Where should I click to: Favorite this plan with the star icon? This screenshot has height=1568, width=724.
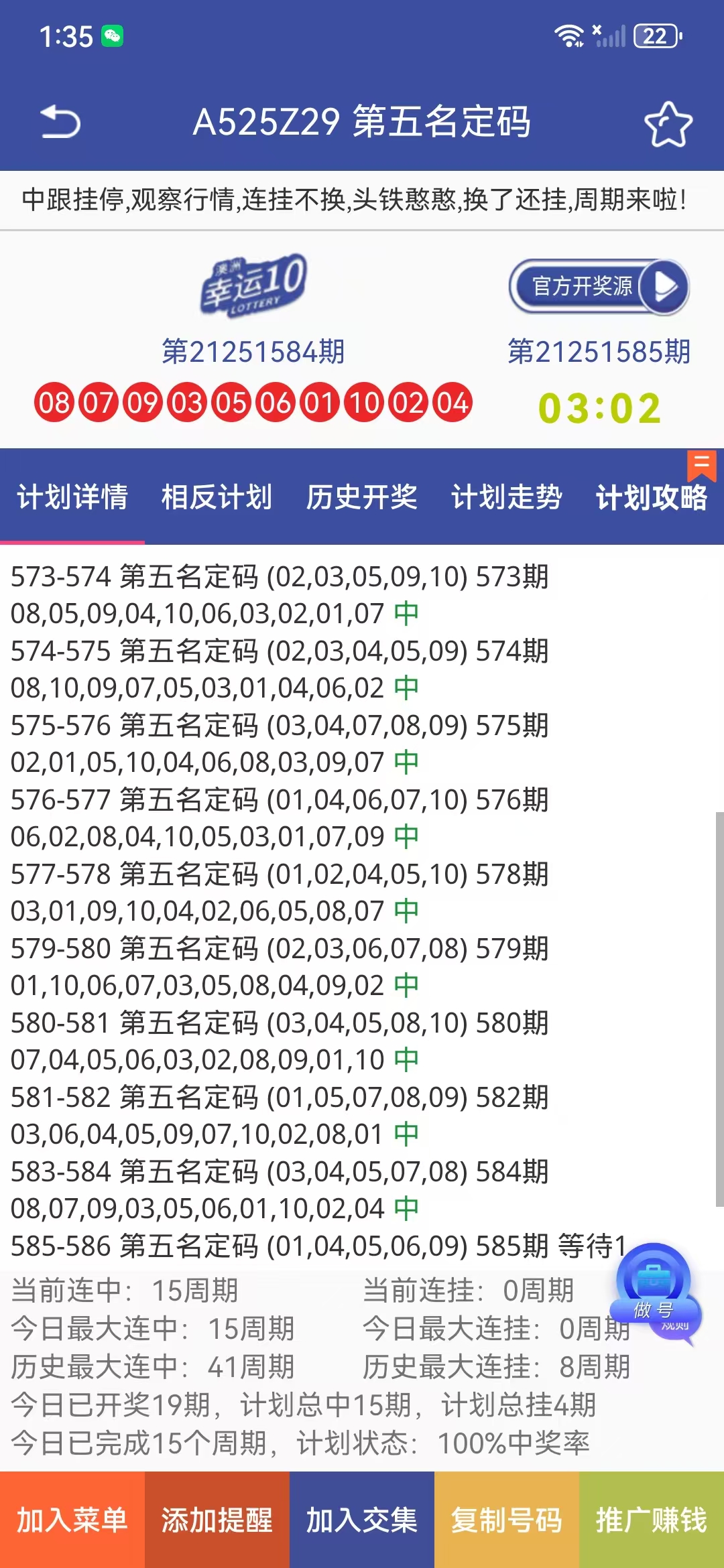668,124
